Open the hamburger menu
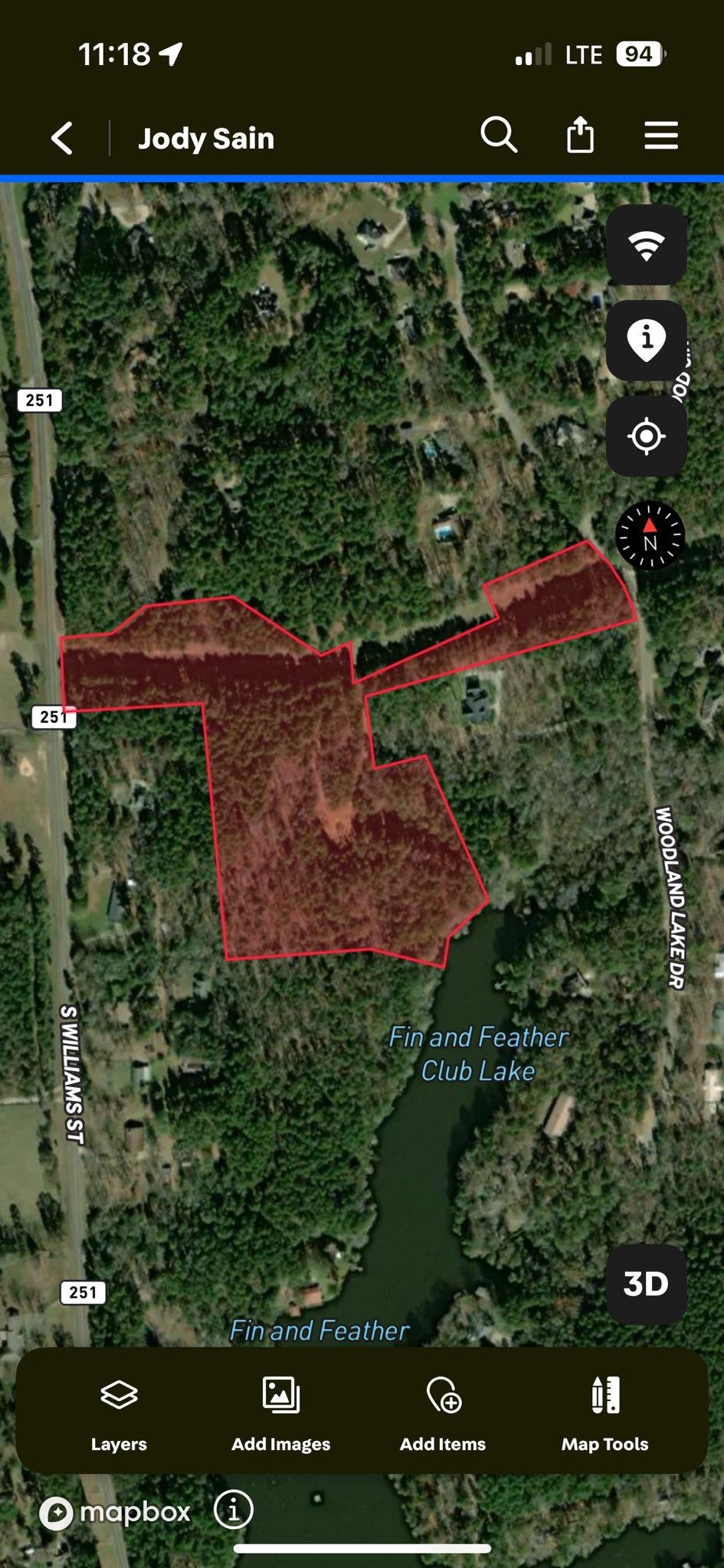The image size is (724, 1568). [x=660, y=136]
